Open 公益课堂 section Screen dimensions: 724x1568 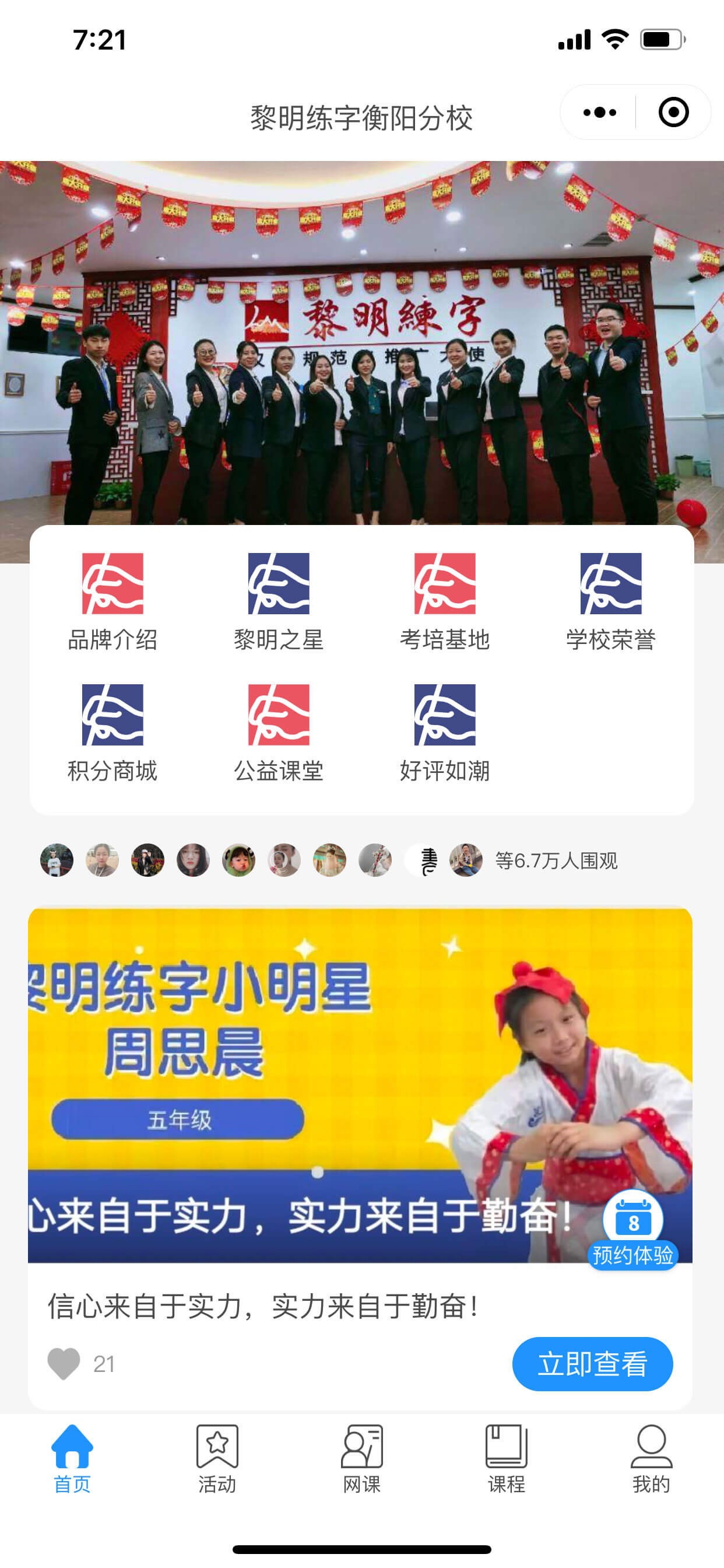[279, 731]
